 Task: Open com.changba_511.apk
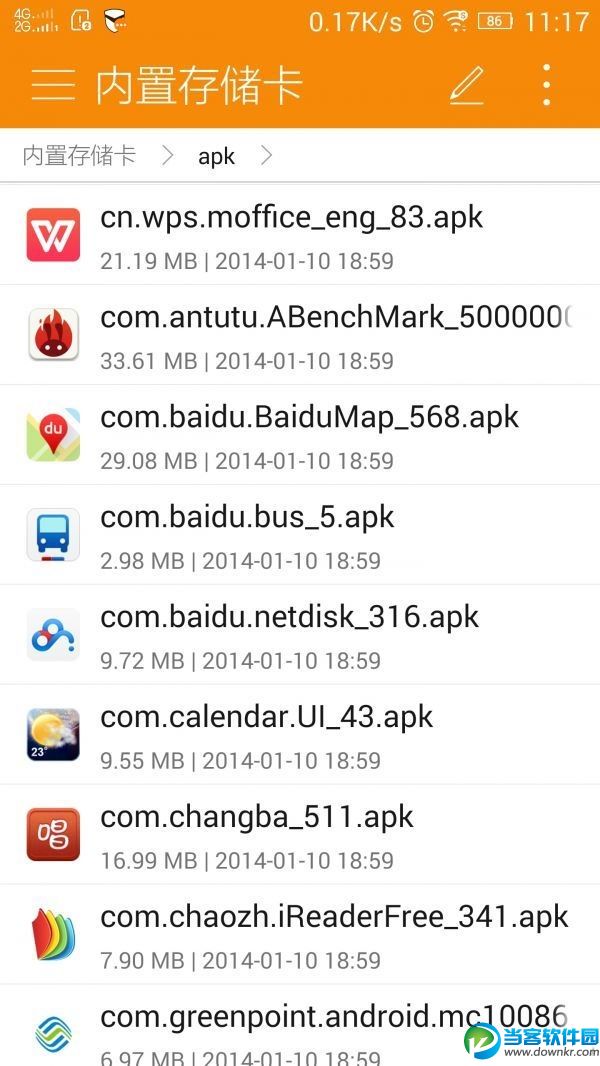(x=300, y=836)
